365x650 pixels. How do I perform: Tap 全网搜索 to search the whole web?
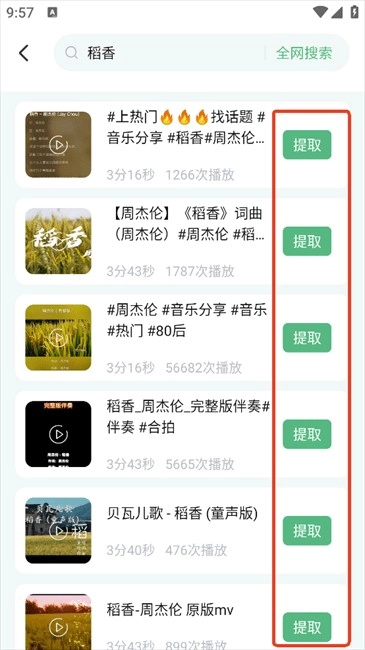click(304, 53)
